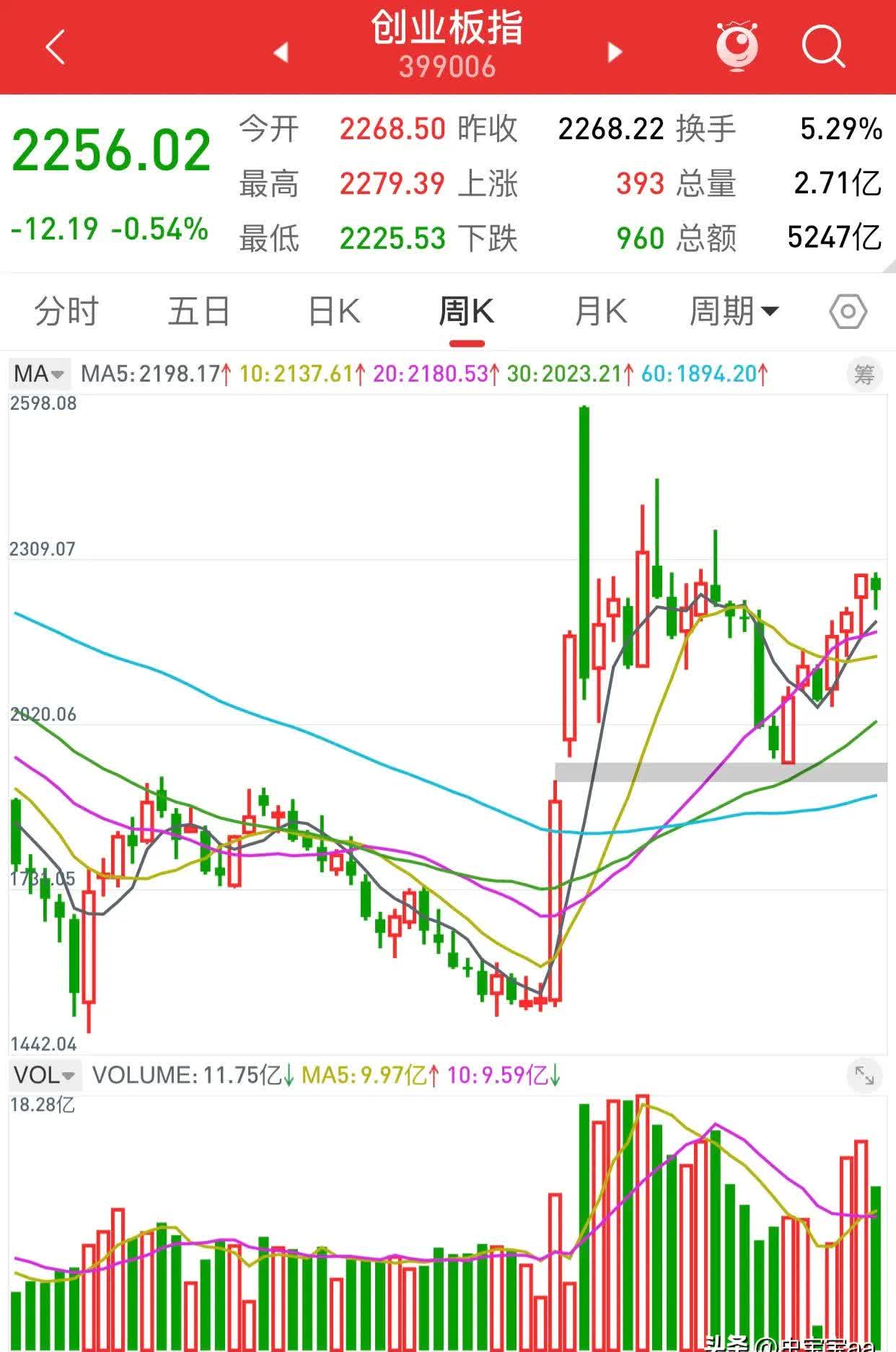The height and width of the screenshot is (1352, 896).
Task: Open chart settings with the hexagon icon
Action: [x=848, y=310]
